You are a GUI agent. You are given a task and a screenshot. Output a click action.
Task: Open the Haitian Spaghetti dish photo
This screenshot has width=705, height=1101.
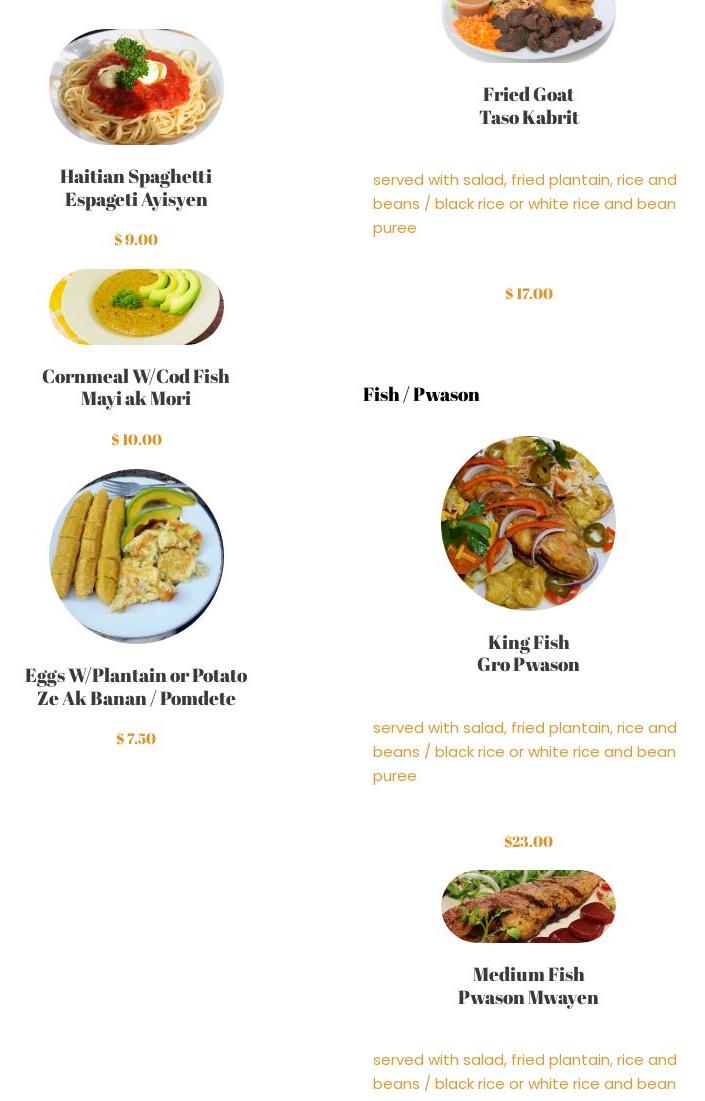pos(136,87)
